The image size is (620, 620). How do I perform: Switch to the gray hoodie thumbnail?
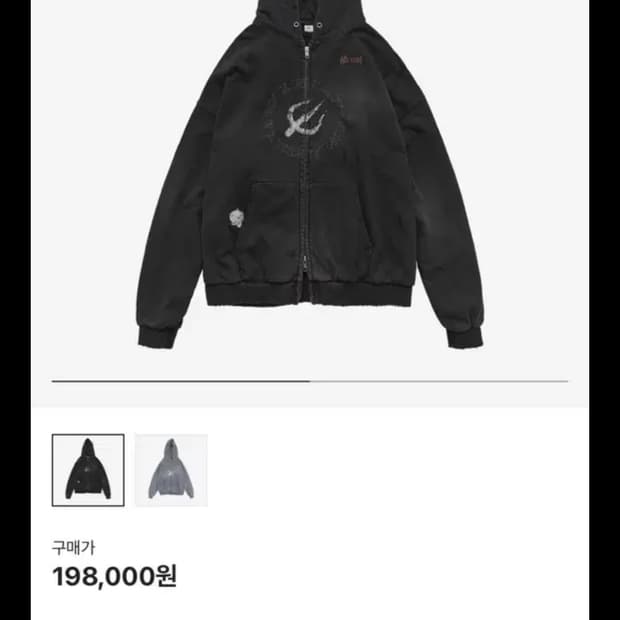pyautogui.click(x=171, y=469)
